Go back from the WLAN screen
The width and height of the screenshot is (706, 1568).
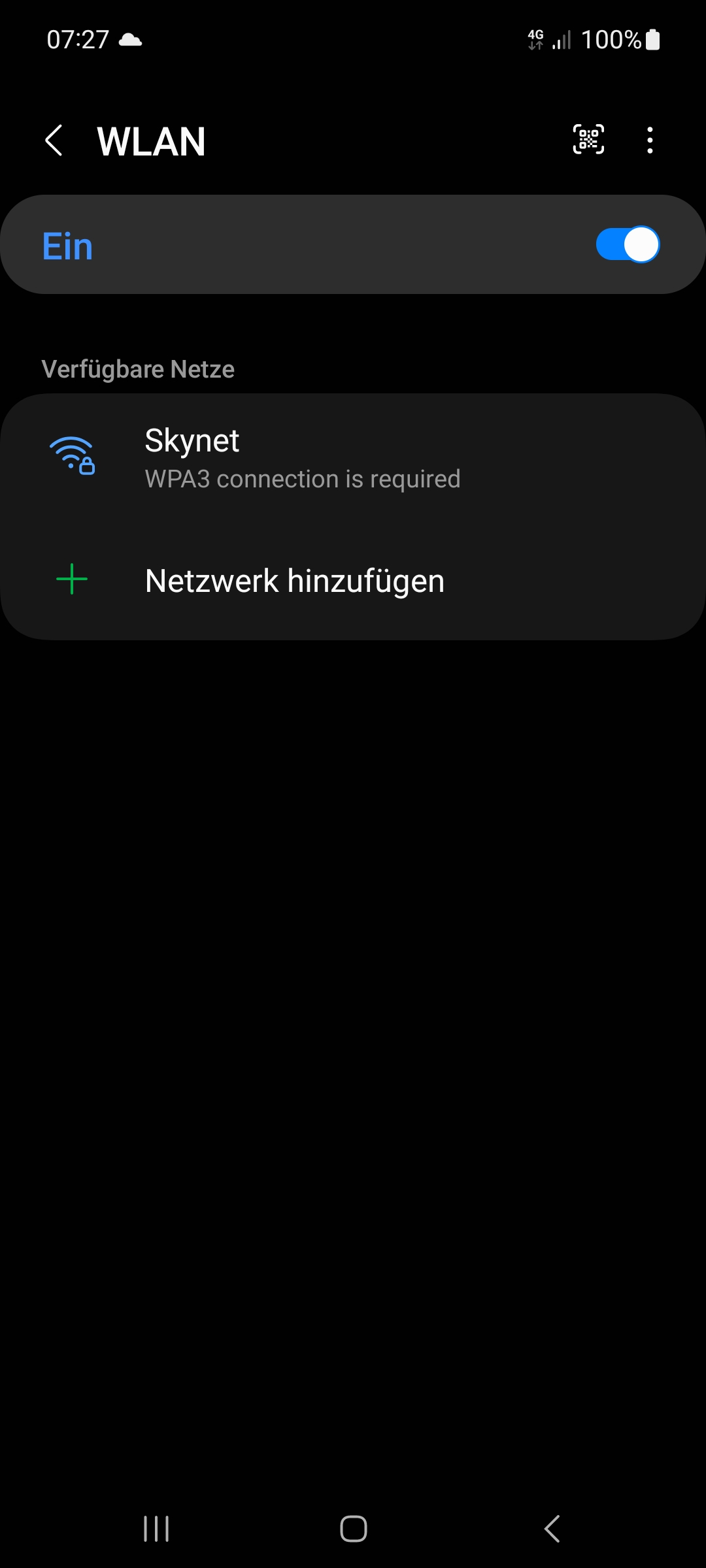(54, 140)
